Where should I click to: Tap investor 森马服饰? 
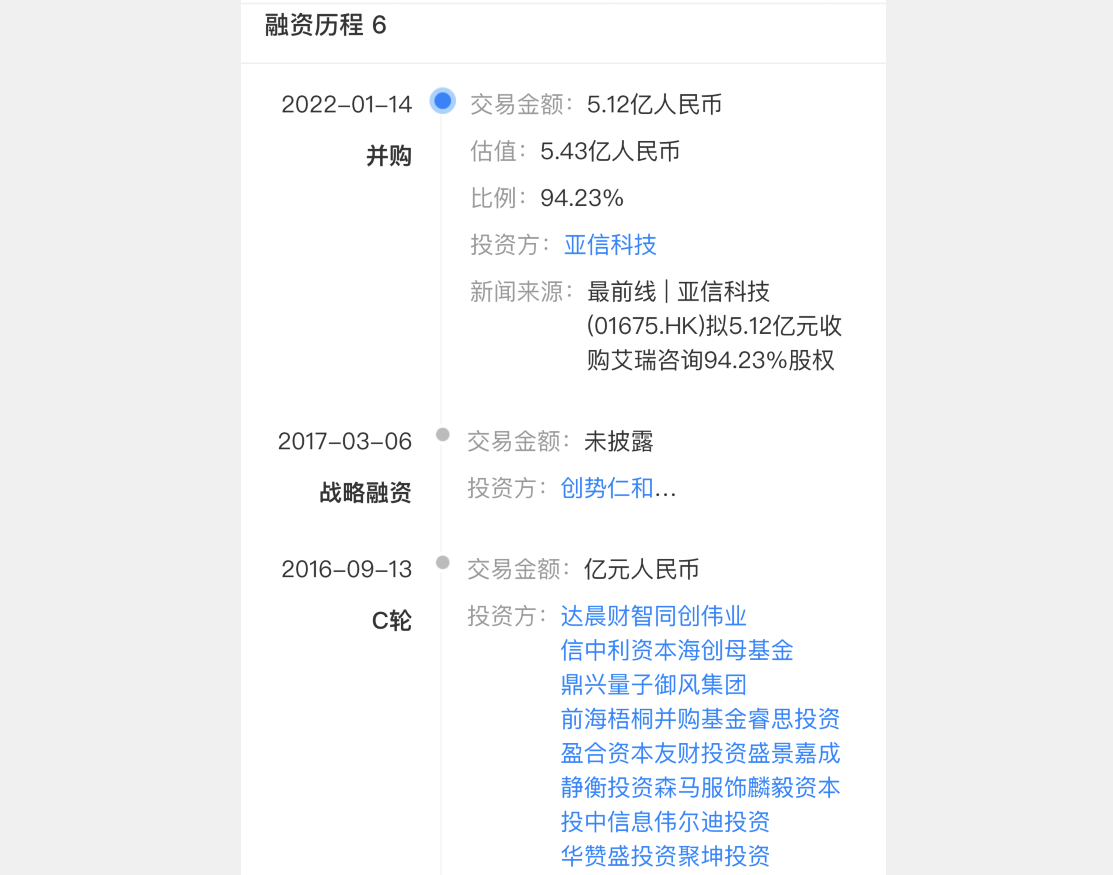pyautogui.click(x=700, y=788)
